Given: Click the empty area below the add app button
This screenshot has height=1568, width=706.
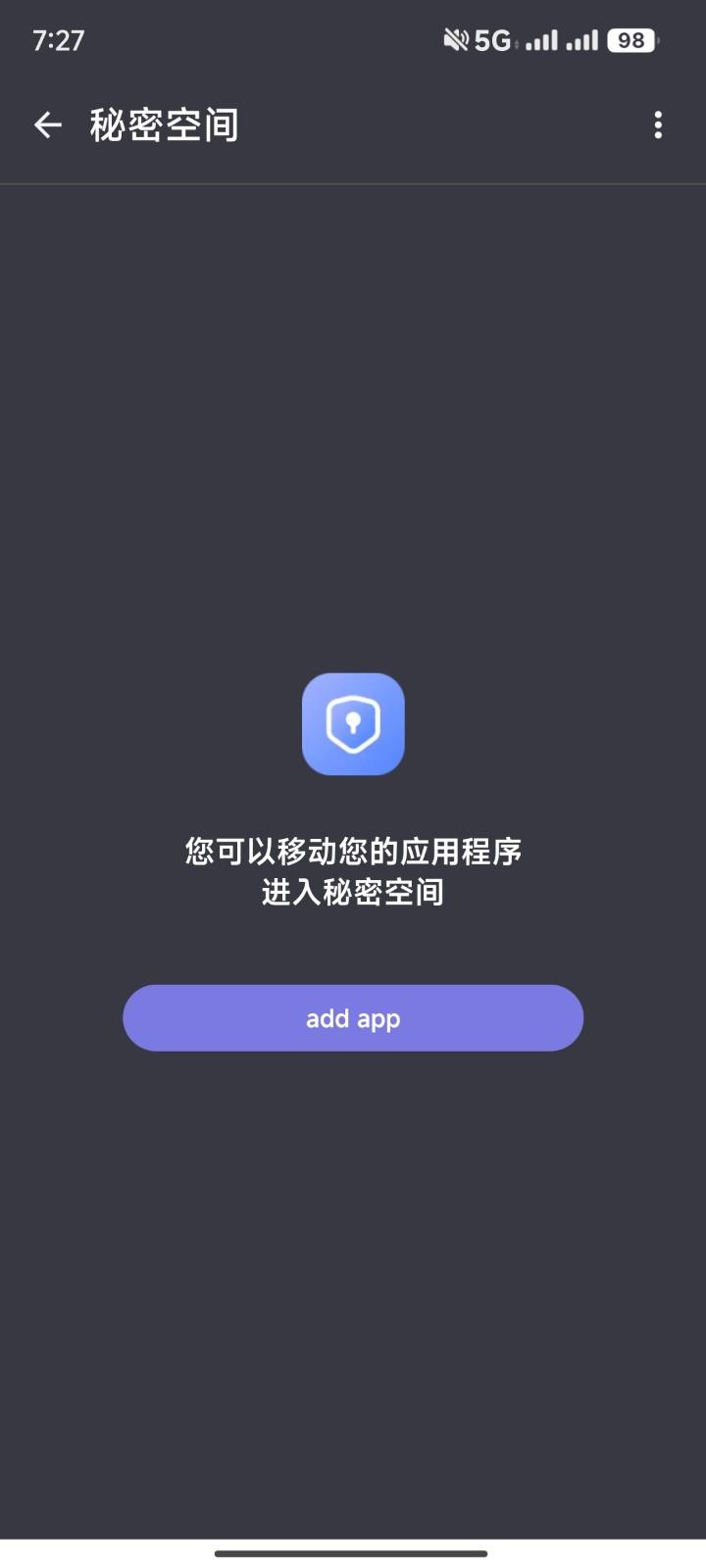Looking at the screenshot, I should pyautogui.click(x=353, y=1225).
